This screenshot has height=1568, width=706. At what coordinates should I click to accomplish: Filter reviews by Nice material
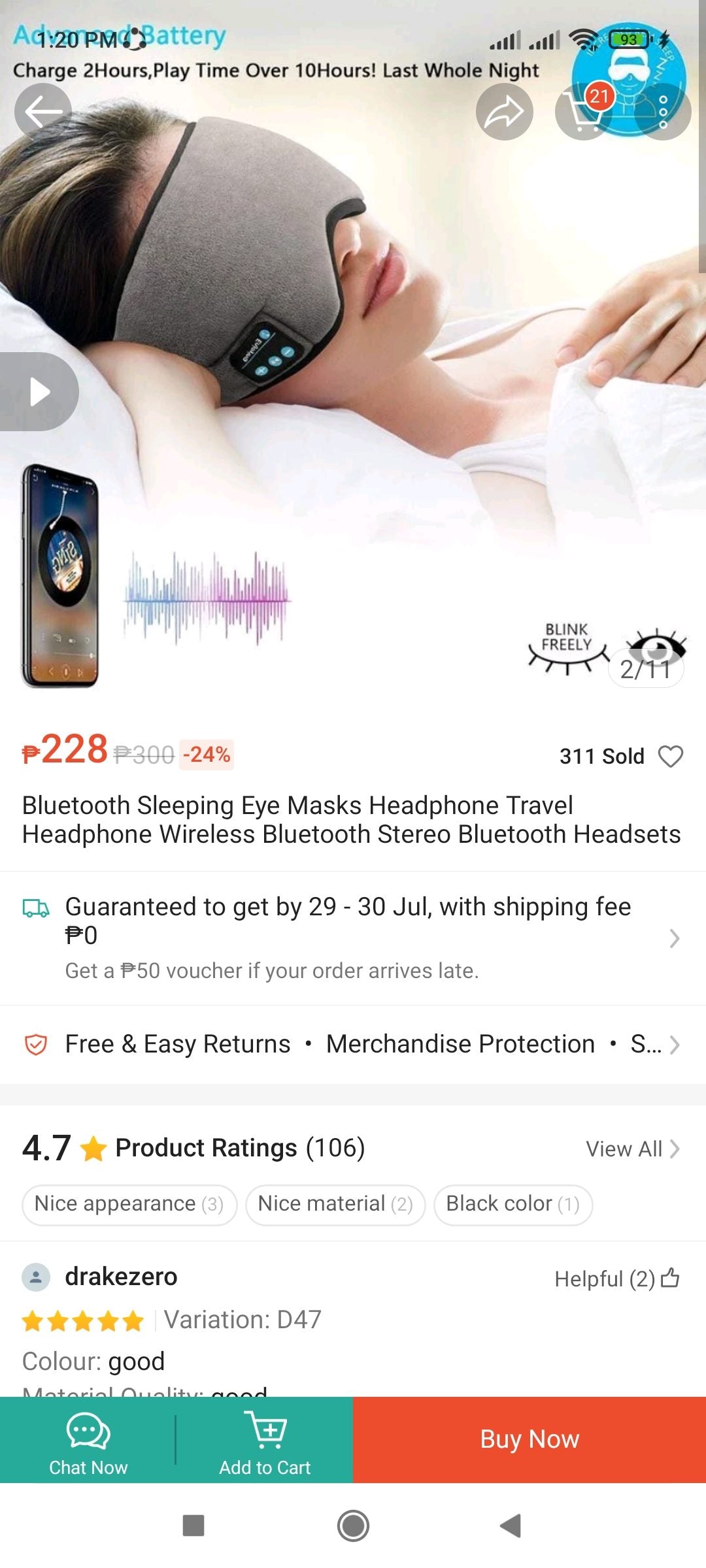coord(335,1204)
